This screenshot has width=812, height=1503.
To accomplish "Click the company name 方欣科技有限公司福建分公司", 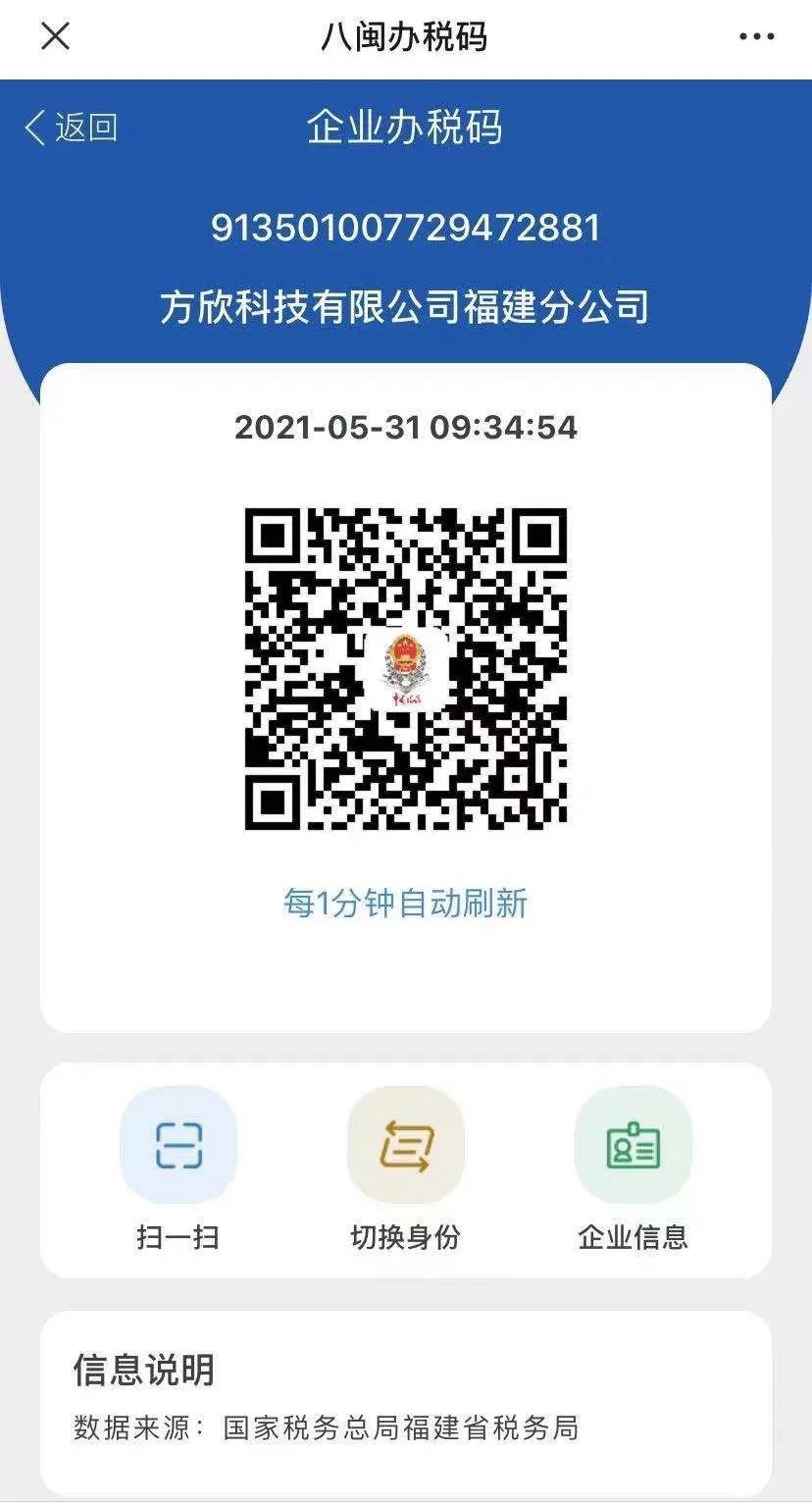I will coord(406,304).
